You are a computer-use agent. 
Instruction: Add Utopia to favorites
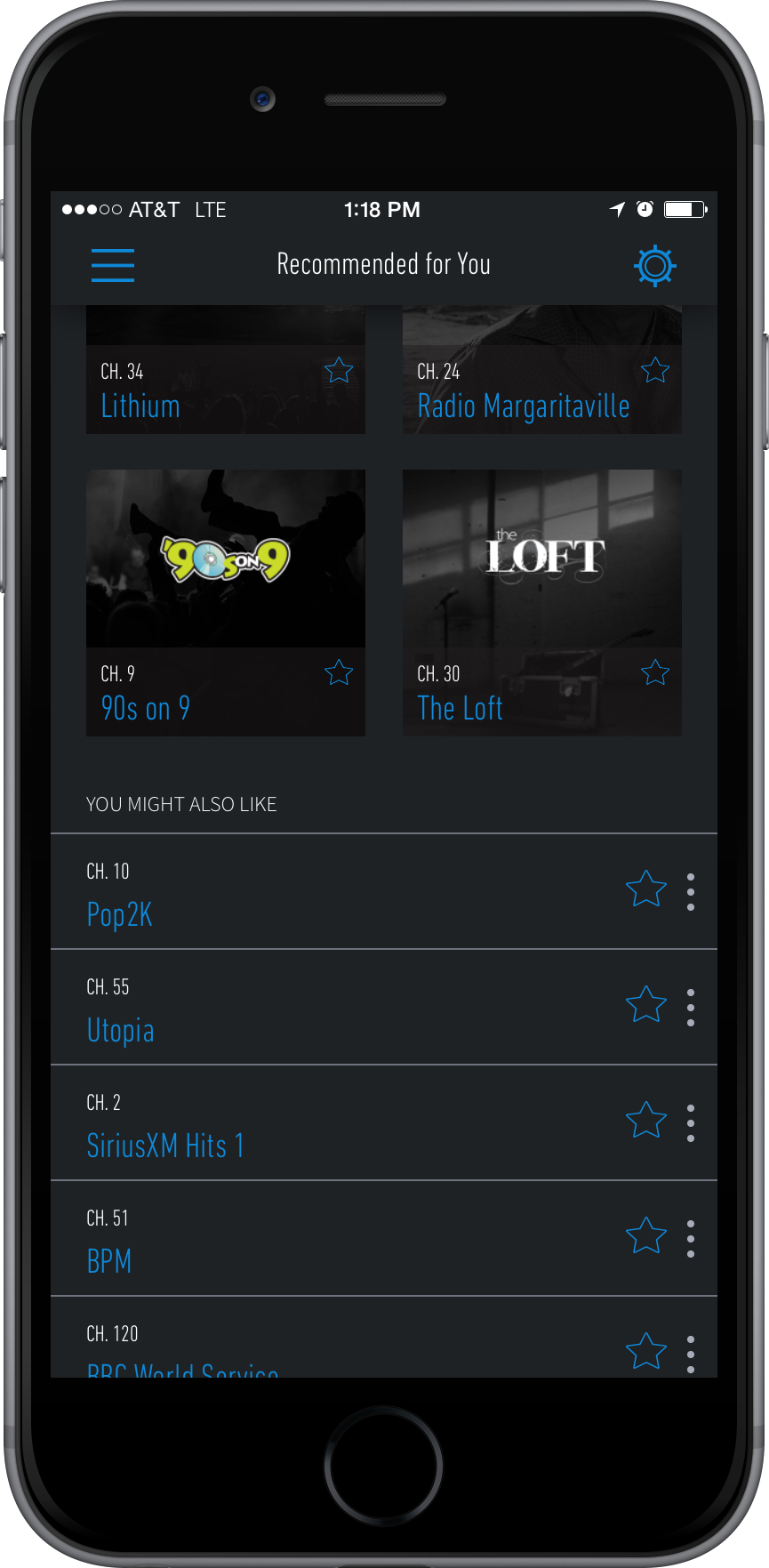[x=646, y=1004]
